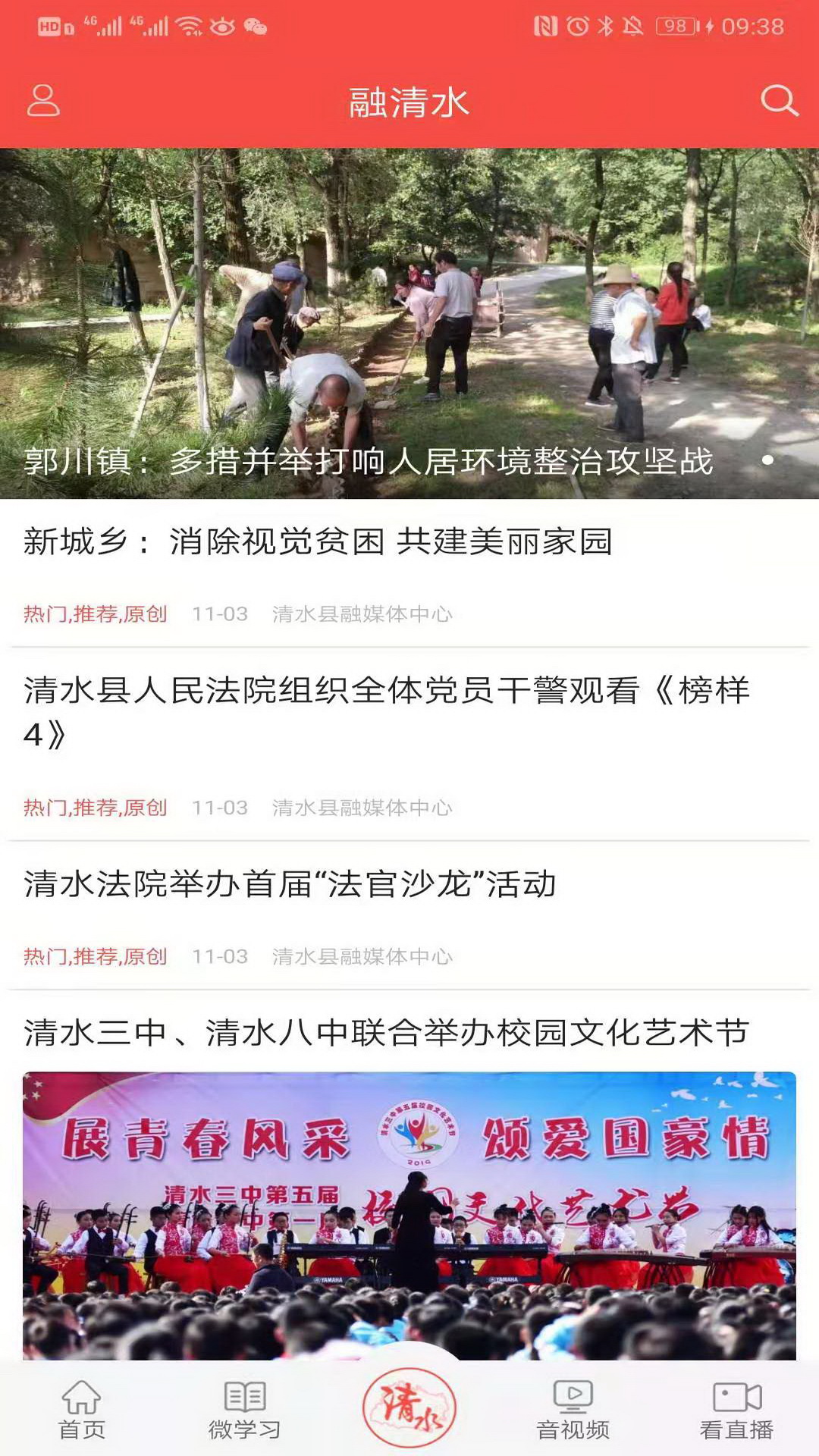Open article 新城乡：消除视觉贫困 共建美丽家园
This screenshot has height=1456, width=819.
click(318, 542)
